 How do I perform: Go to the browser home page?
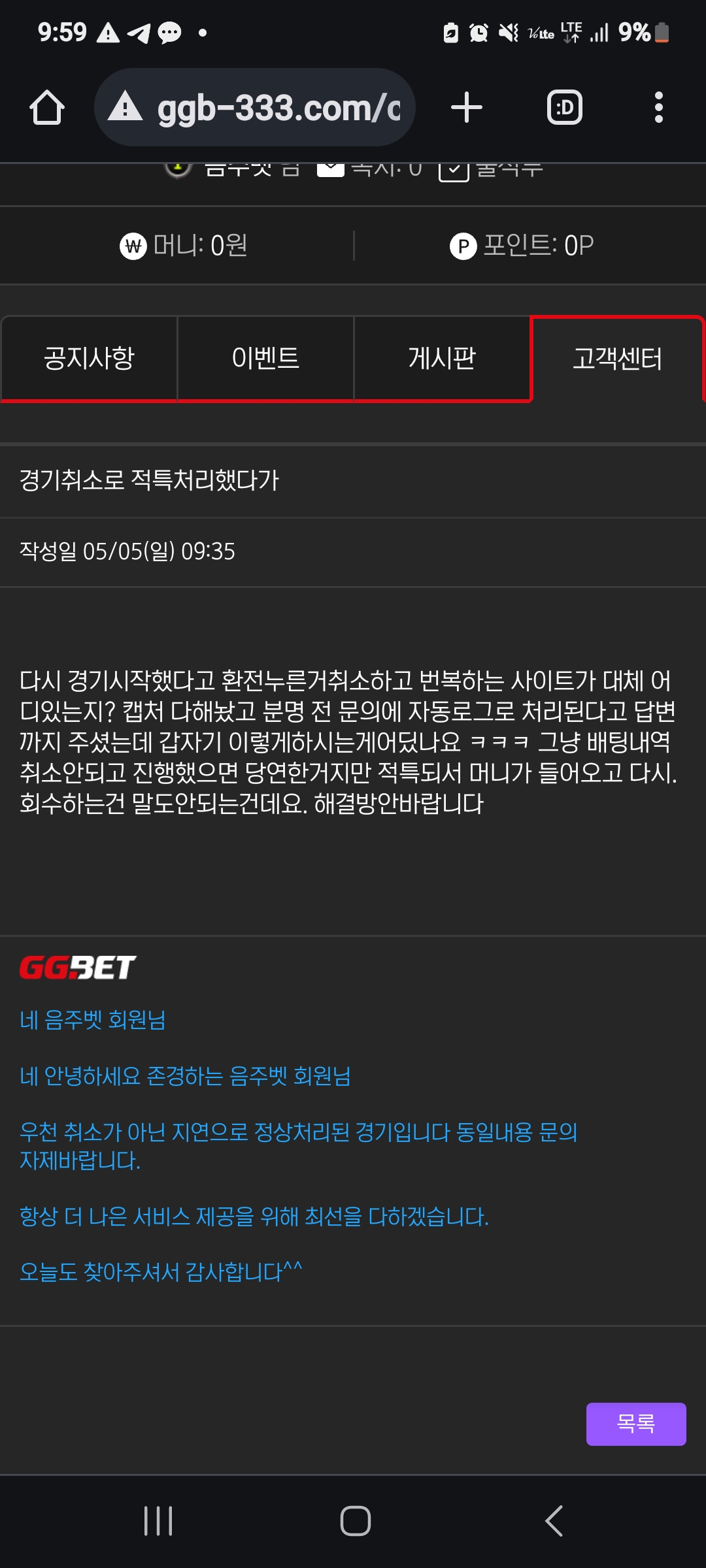tap(47, 108)
